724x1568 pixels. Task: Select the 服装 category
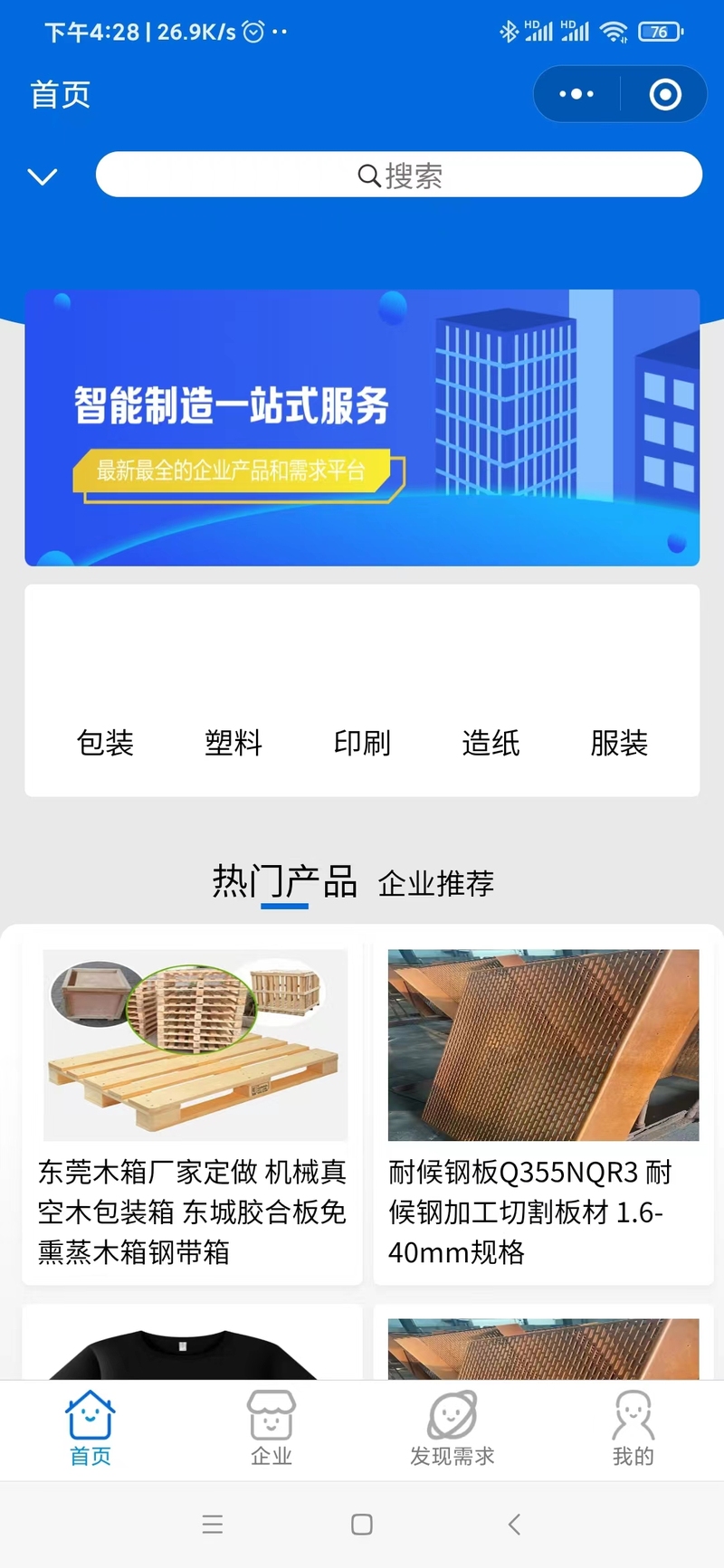point(619,743)
